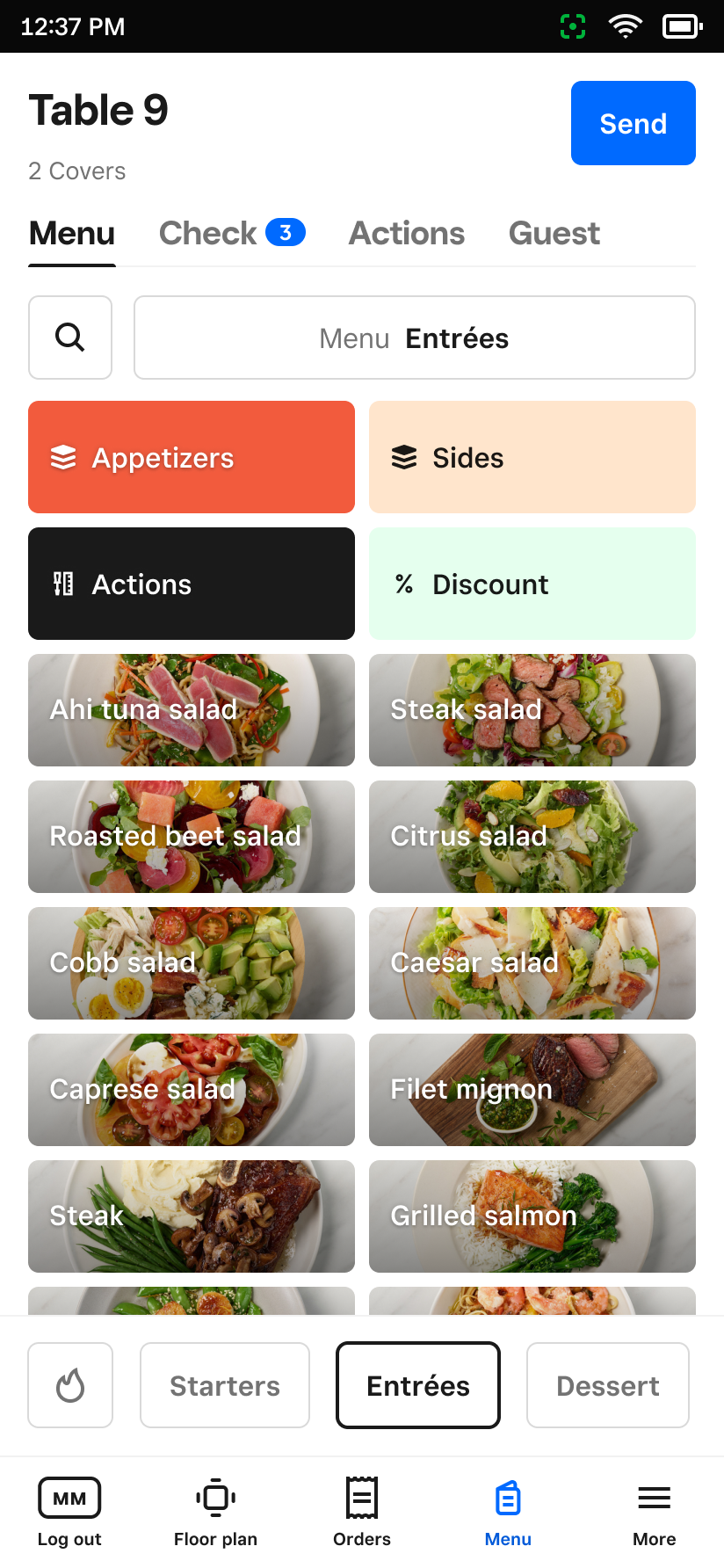Switch to the Check tab
Screen dimensions: 724x1568
click(x=232, y=234)
